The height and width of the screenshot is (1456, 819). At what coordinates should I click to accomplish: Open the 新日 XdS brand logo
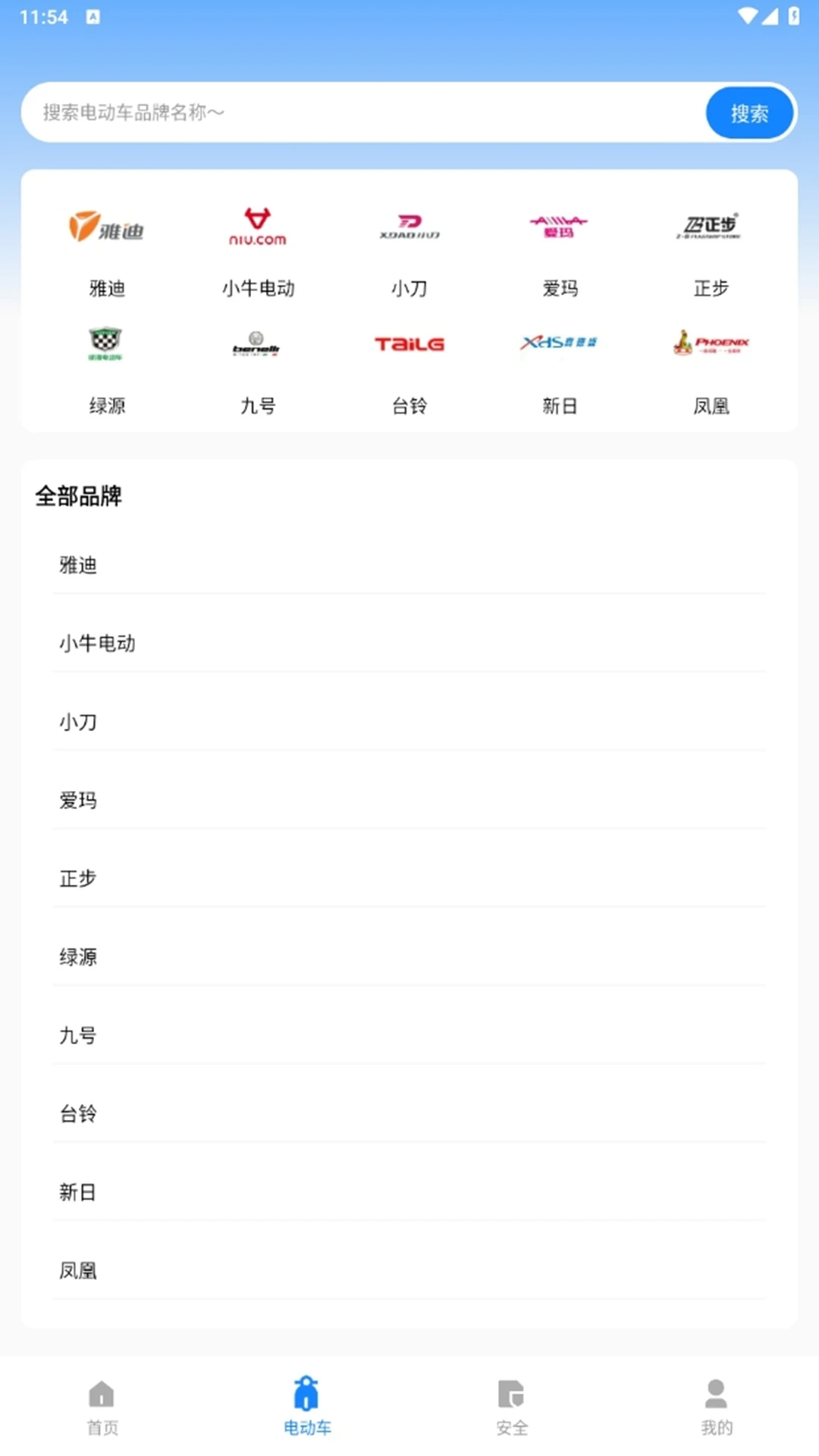click(560, 342)
